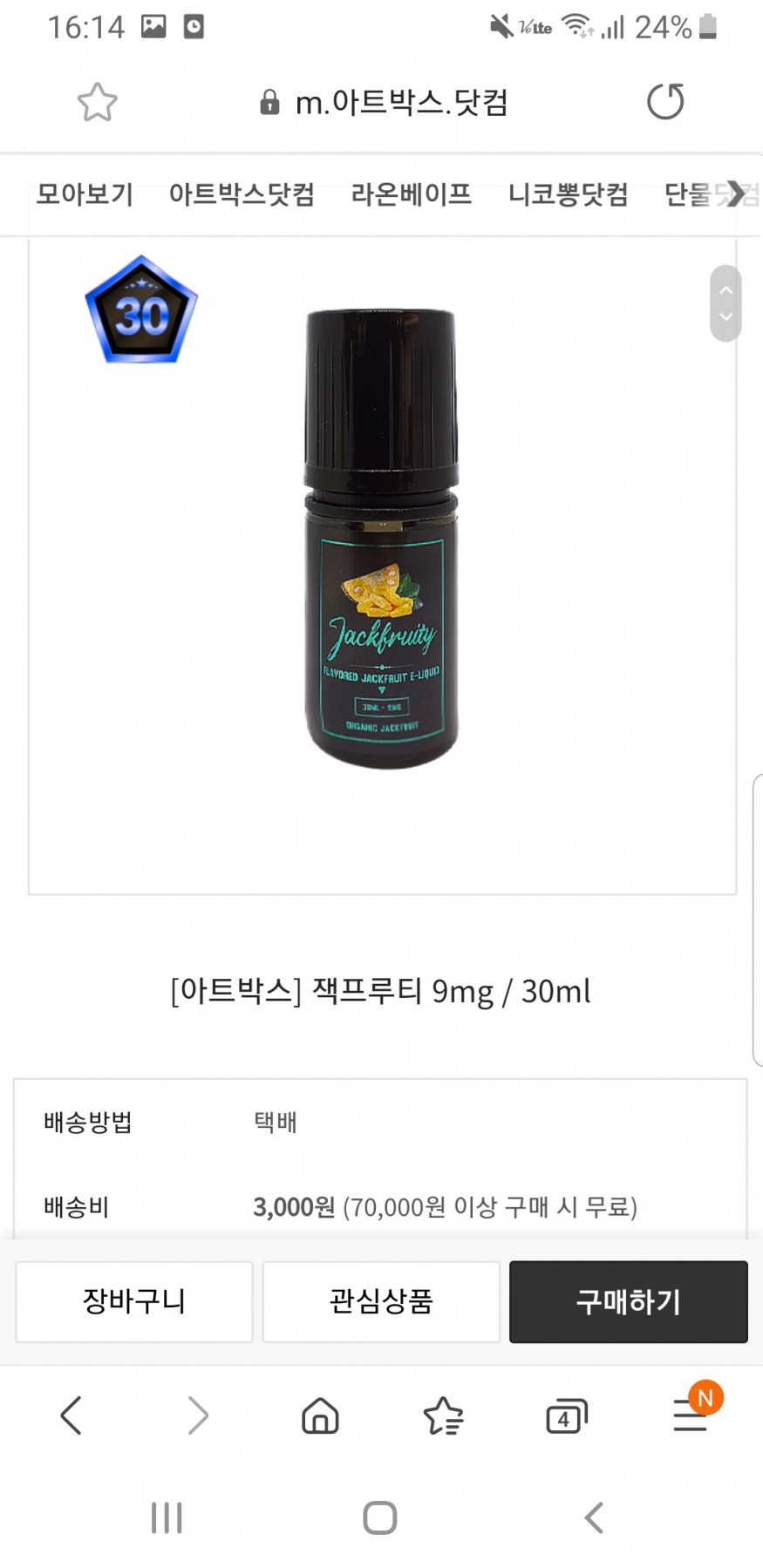Image resolution: width=763 pixels, height=1568 pixels.
Task: Open the browser home page
Action: pyautogui.click(x=320, y=1415)
